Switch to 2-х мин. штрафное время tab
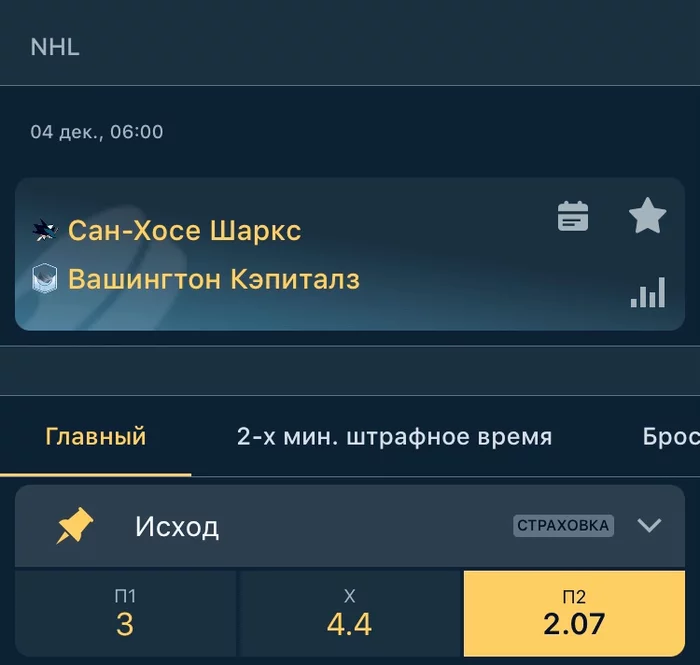Viewport: 700px width, 665px height. coord(394,437)
